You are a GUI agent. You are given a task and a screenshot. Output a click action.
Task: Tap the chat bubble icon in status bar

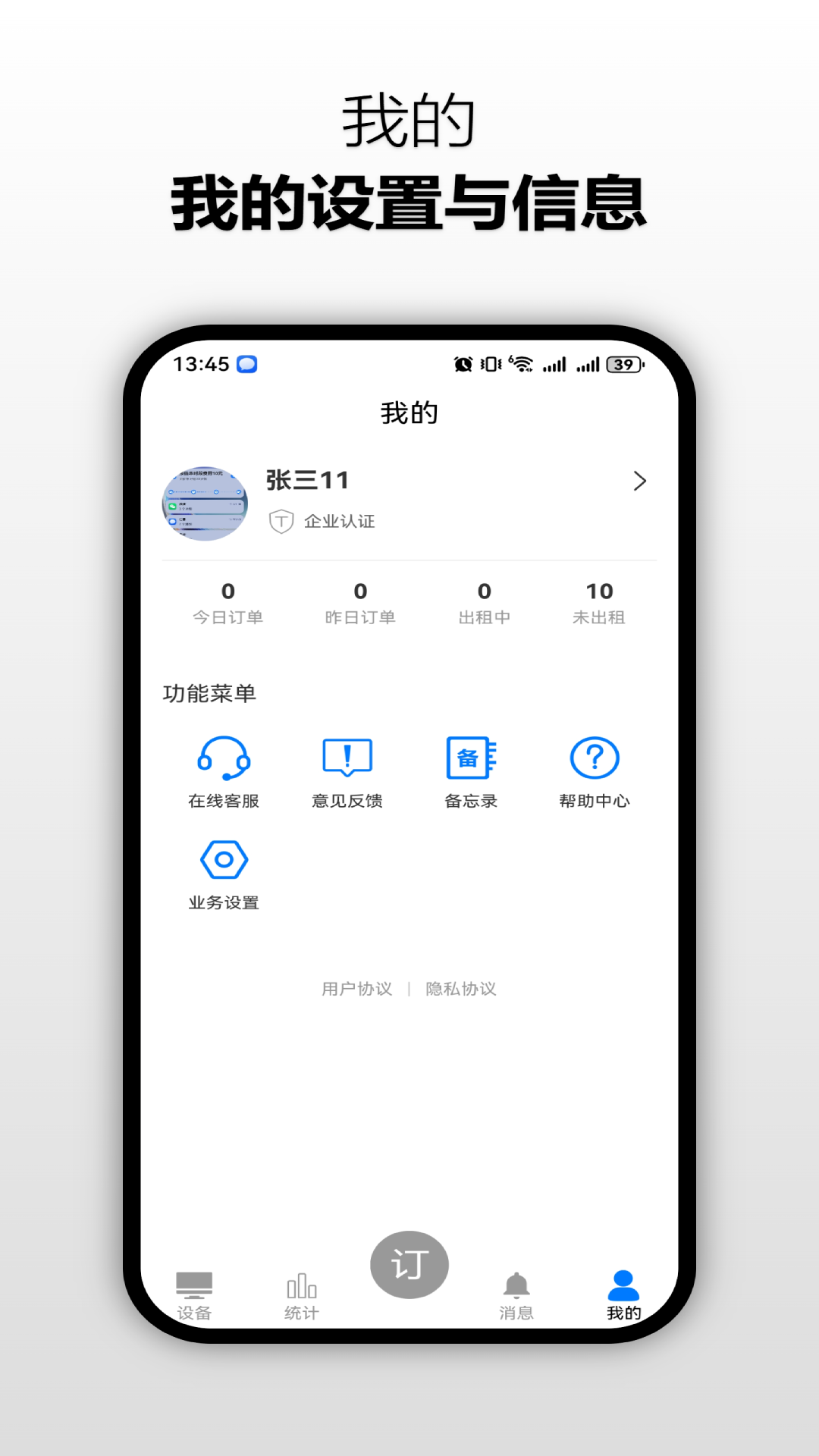(248, 364)
